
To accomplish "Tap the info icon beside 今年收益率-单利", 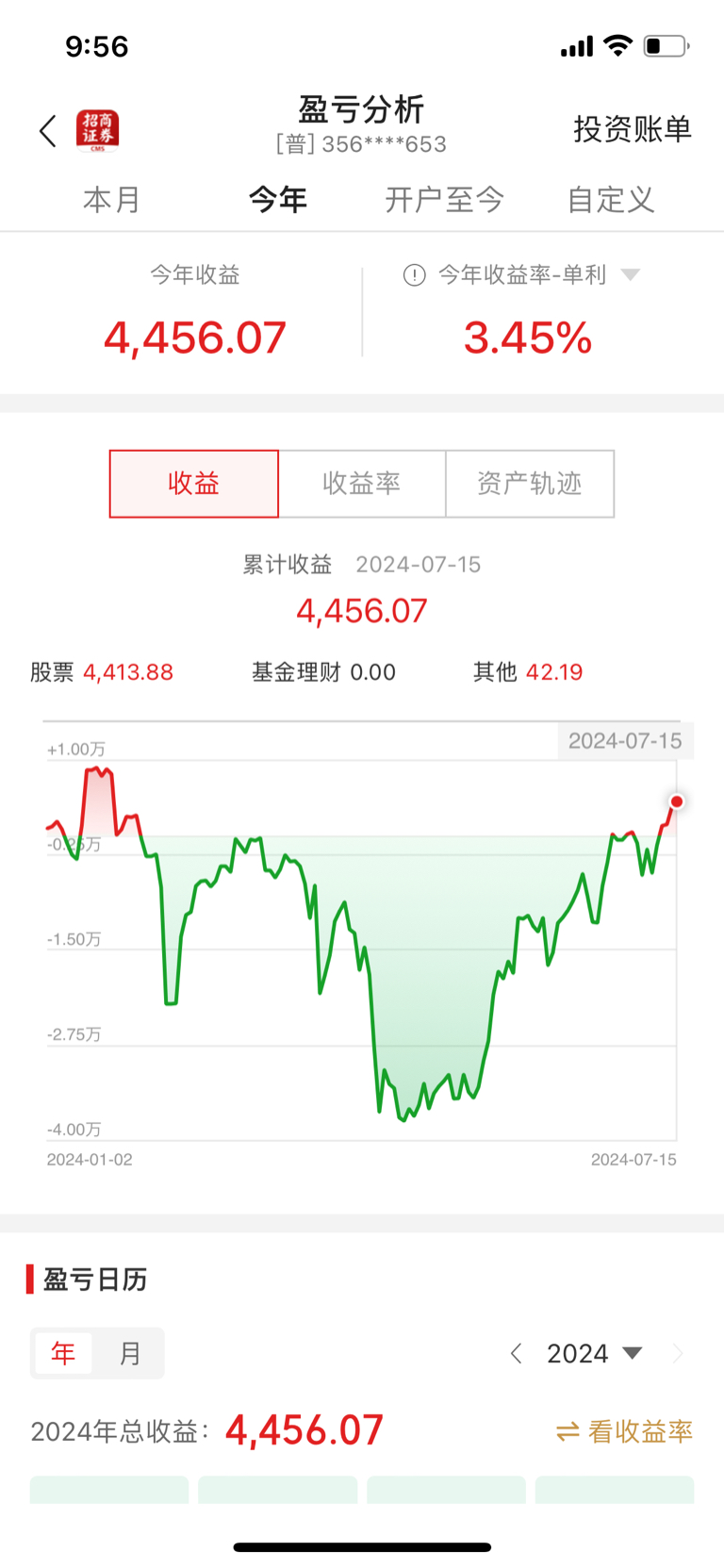I will [415, 274].
